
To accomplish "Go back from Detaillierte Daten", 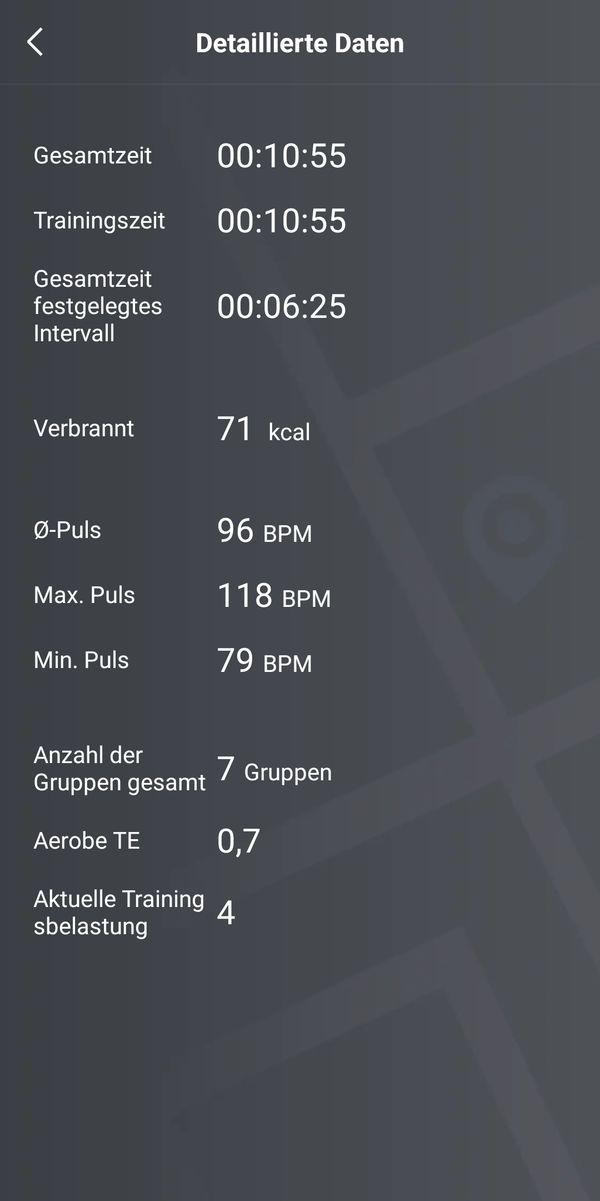I will [x=35, y=42].
